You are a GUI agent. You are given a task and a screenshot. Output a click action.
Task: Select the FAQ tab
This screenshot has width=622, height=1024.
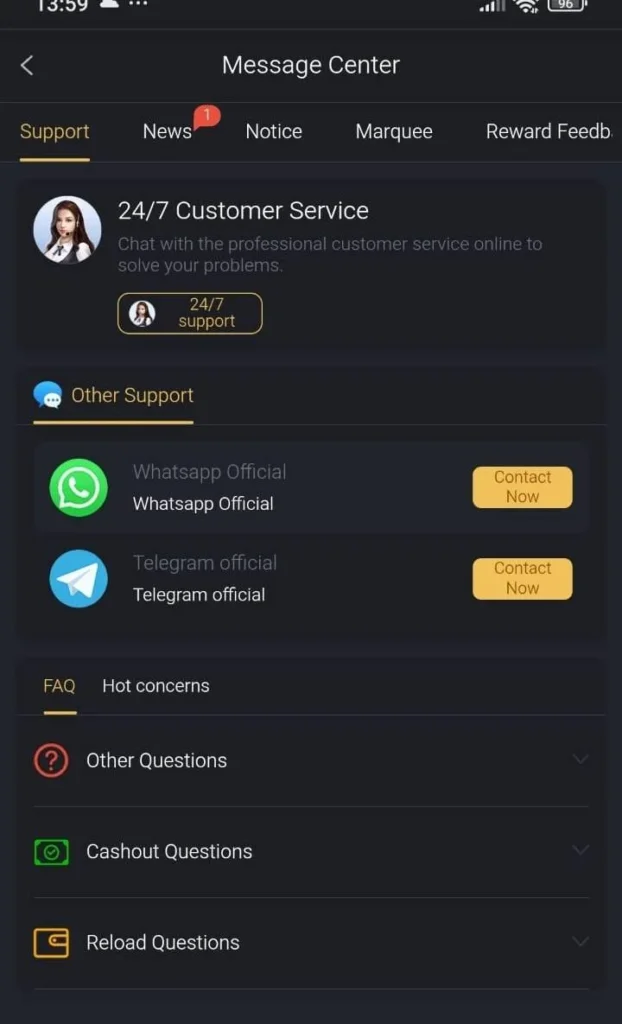pos(59,686)
